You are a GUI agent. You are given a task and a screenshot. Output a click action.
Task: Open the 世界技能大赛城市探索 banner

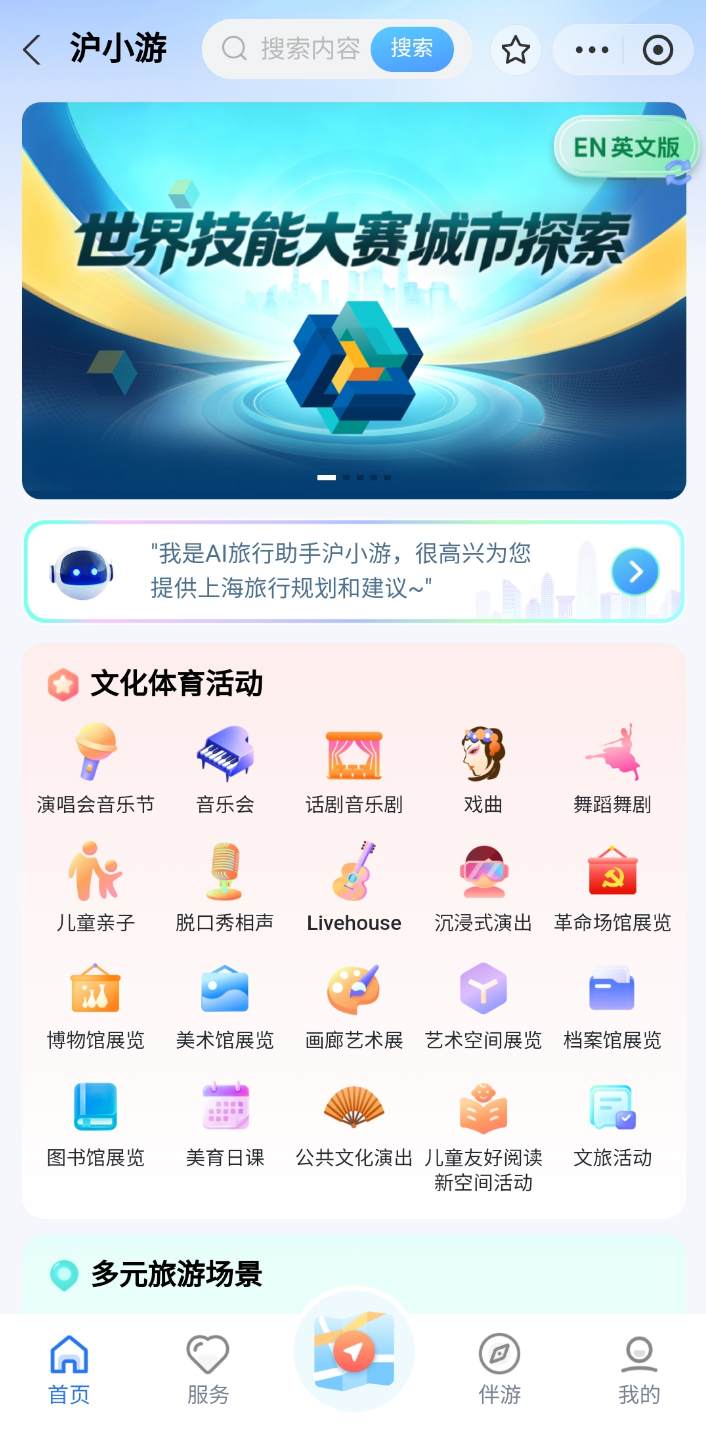(354, 300)
